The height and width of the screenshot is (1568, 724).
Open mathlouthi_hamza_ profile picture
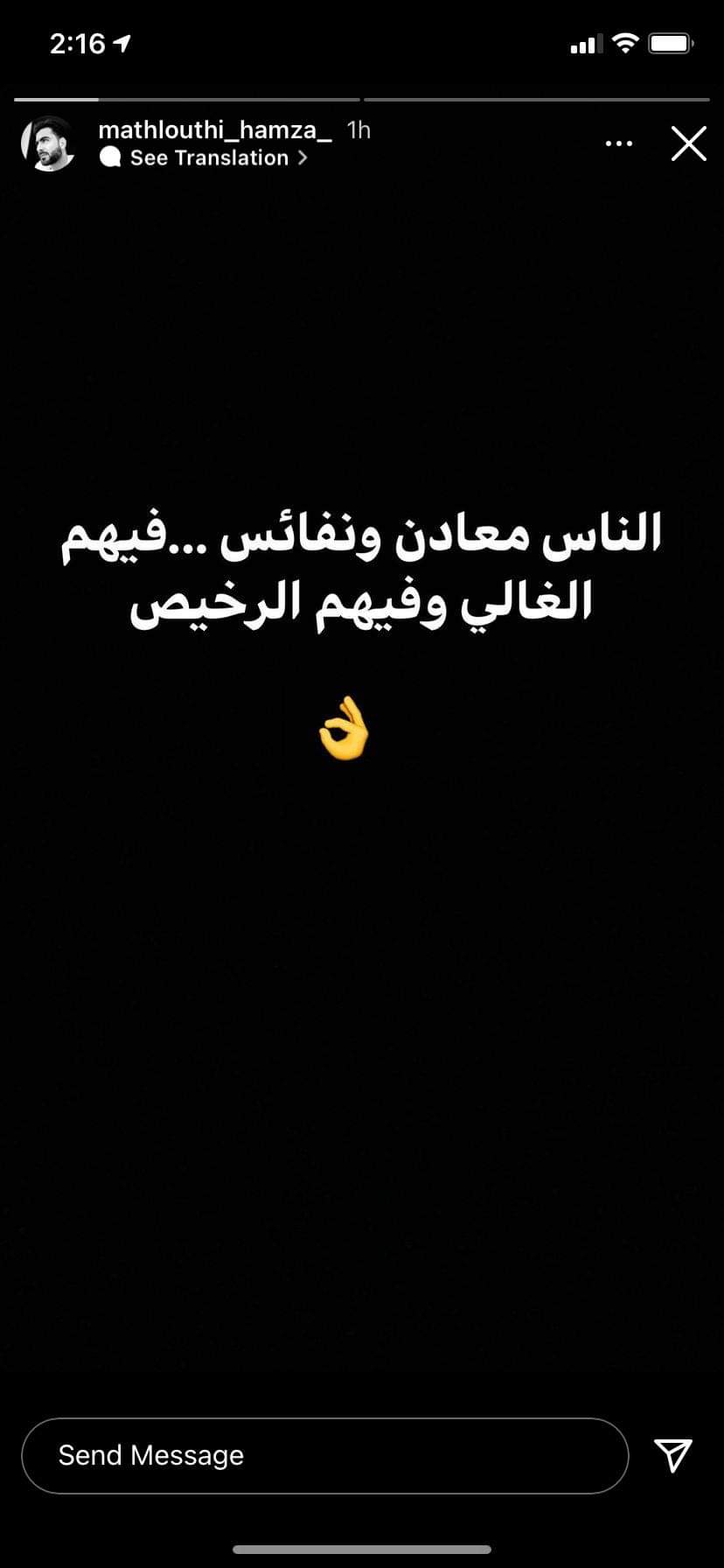pyautogui.click(x=49, y=143)
